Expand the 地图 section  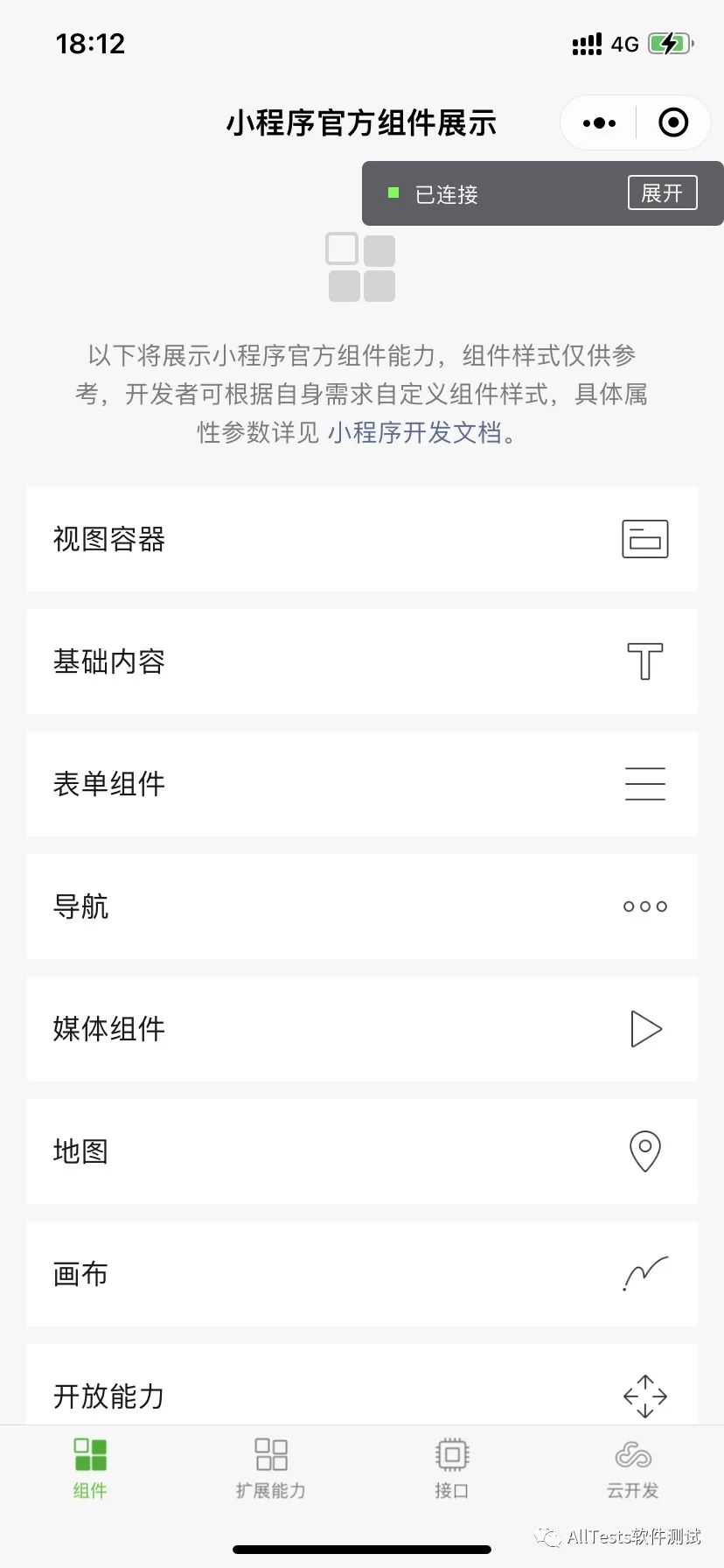362,1151
